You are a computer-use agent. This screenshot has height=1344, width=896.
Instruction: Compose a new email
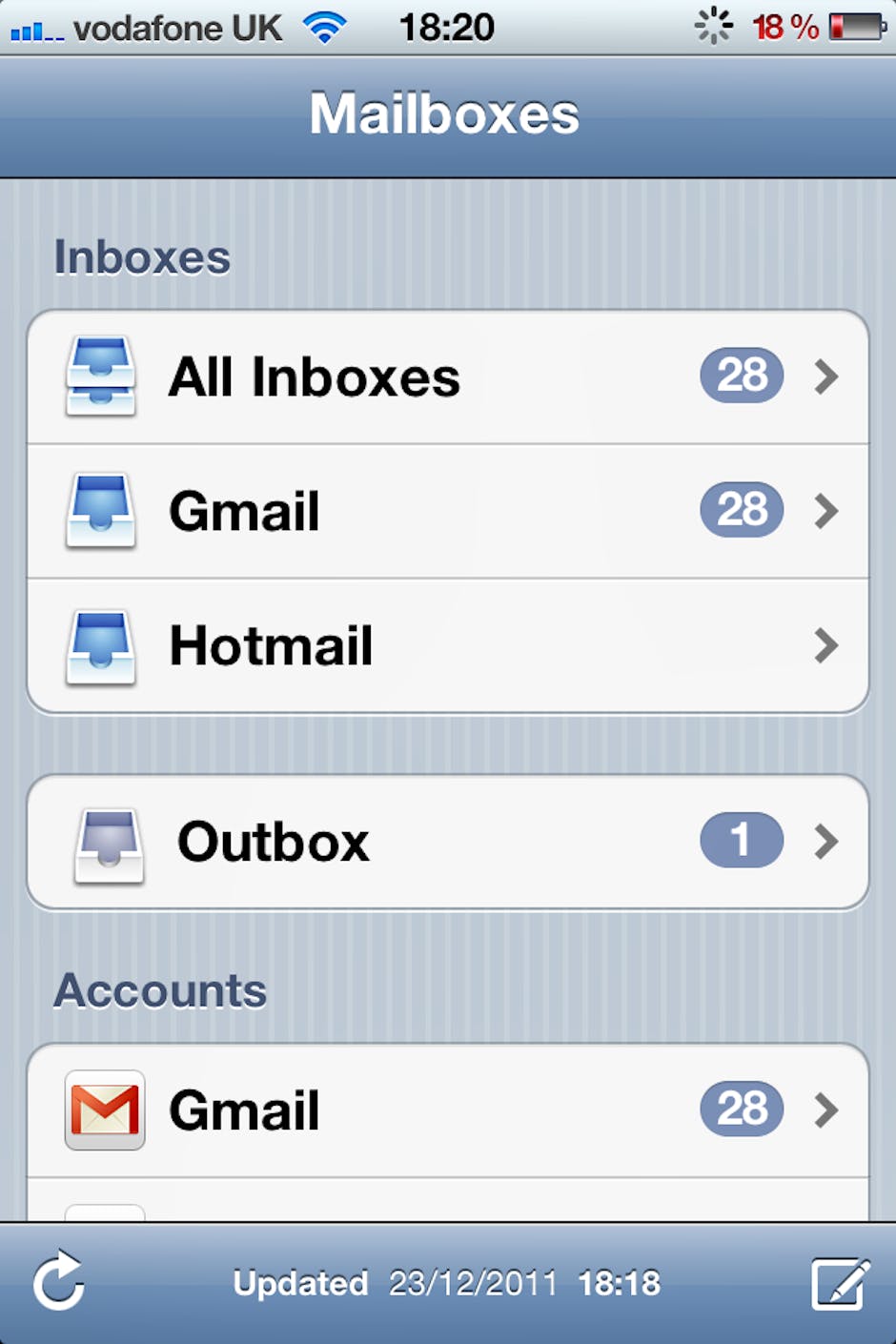tap(840, 1284)
